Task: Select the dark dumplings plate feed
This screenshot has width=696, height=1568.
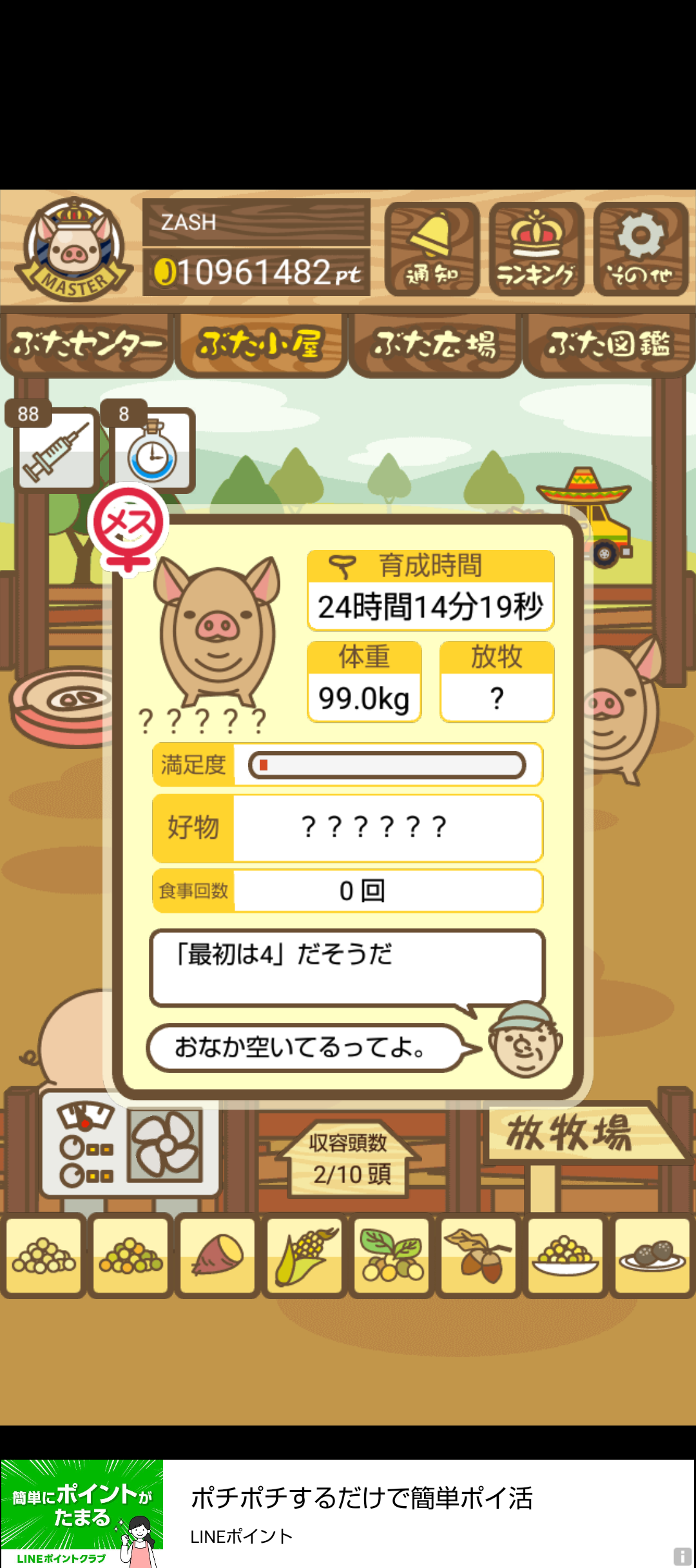Action: pyautogui.click(x=652, y=1256)
